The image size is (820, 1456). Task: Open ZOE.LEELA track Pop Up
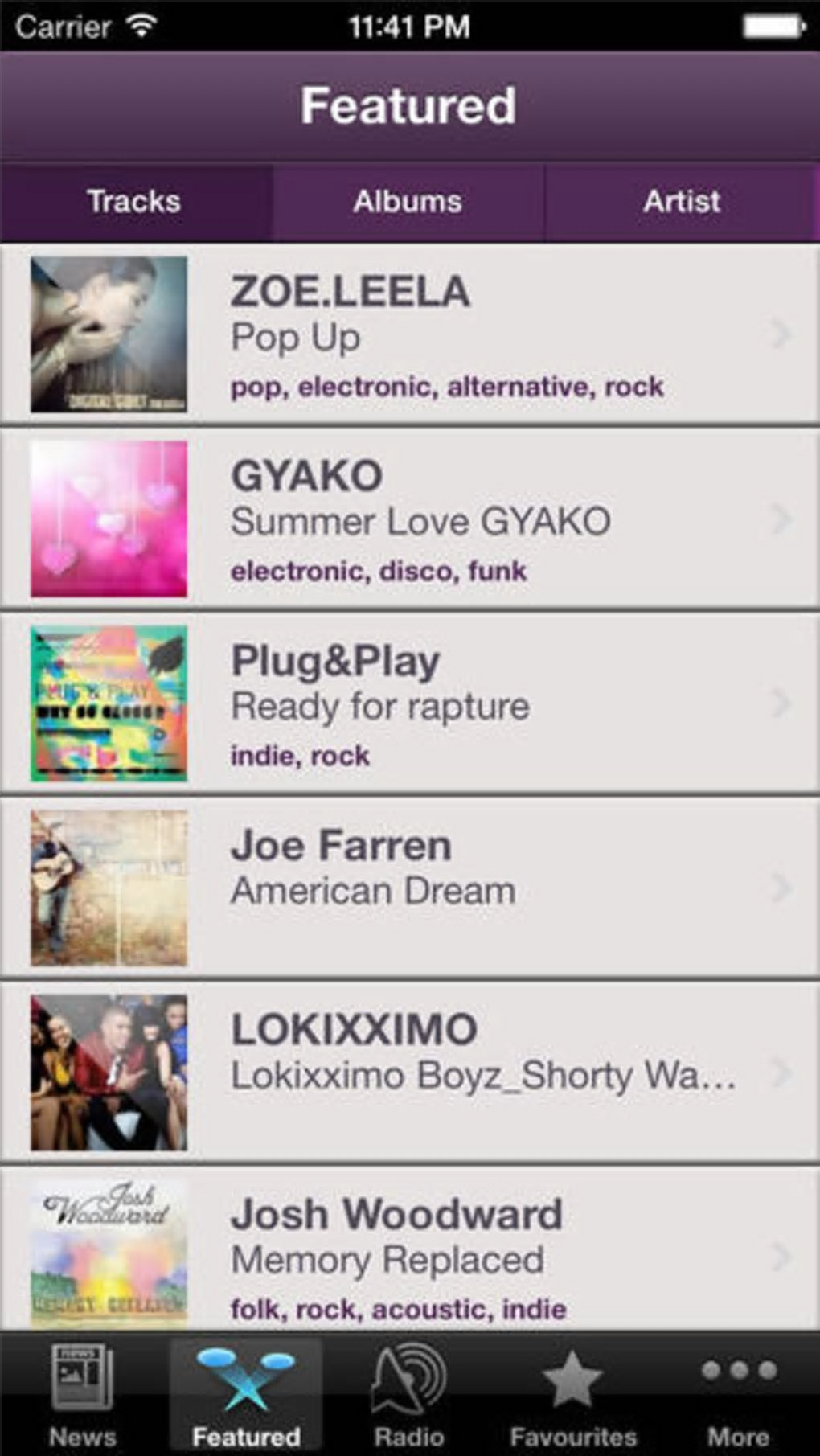coord(410,334)
